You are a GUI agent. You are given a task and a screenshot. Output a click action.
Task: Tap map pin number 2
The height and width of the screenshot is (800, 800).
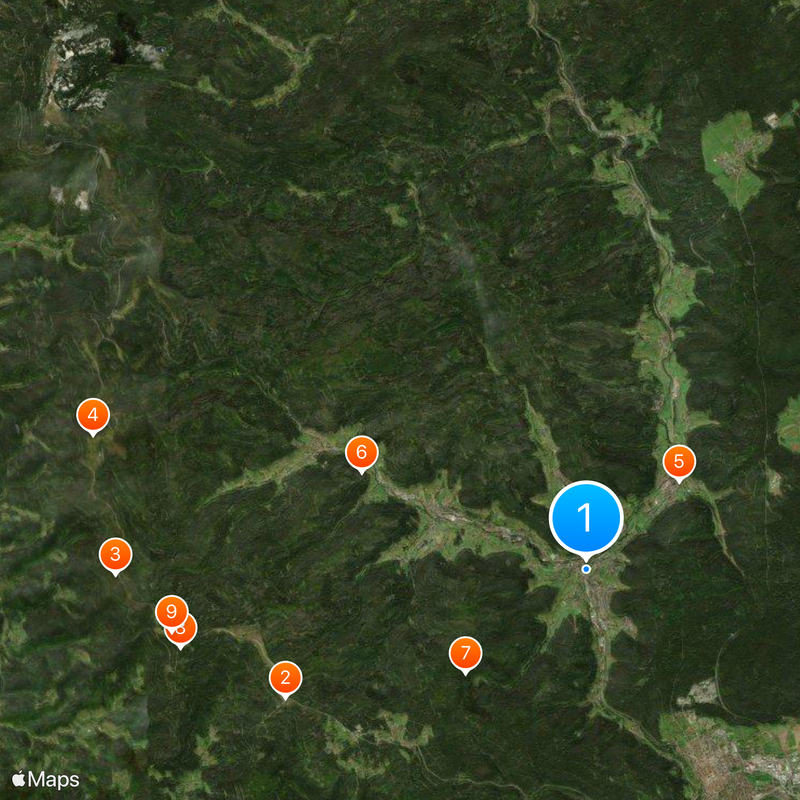(286, 678)
